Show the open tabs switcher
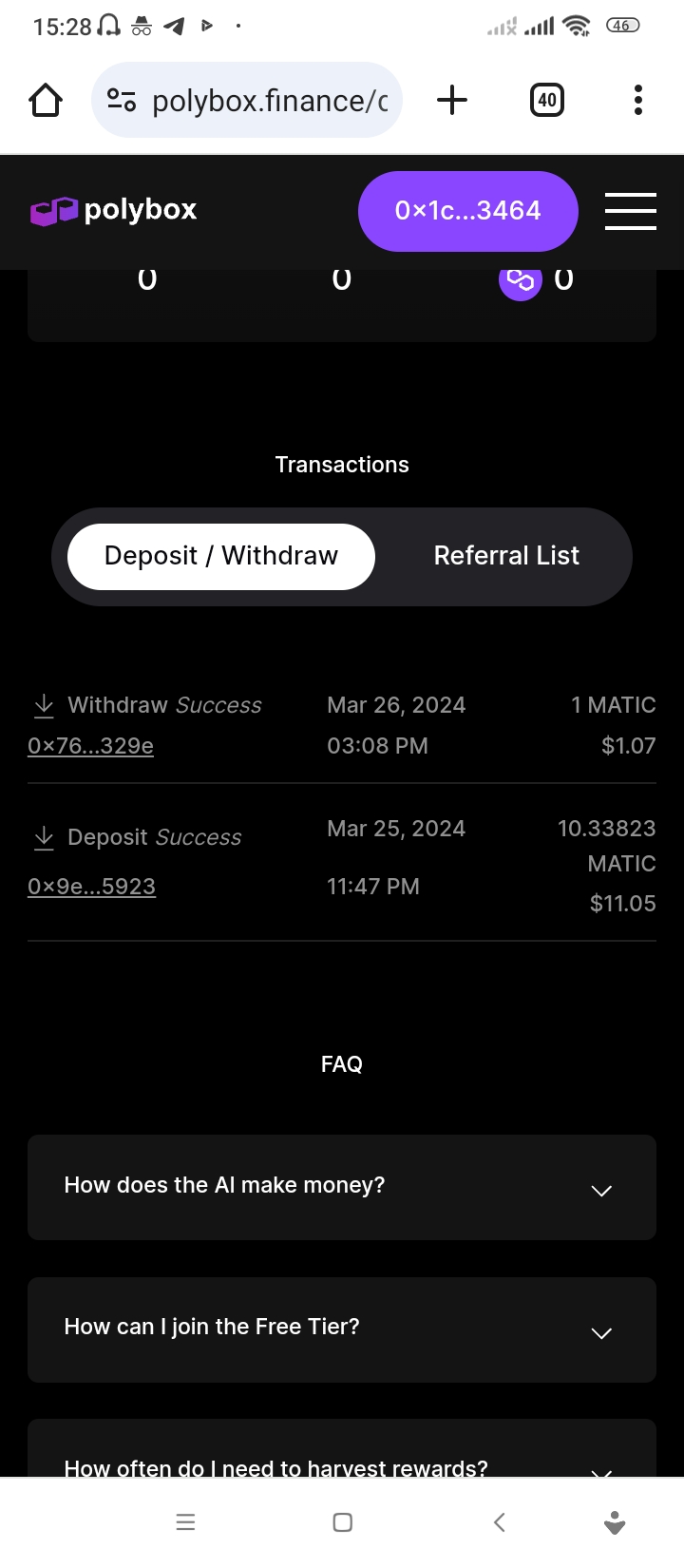684x1568 pixels. pos(546,100)
